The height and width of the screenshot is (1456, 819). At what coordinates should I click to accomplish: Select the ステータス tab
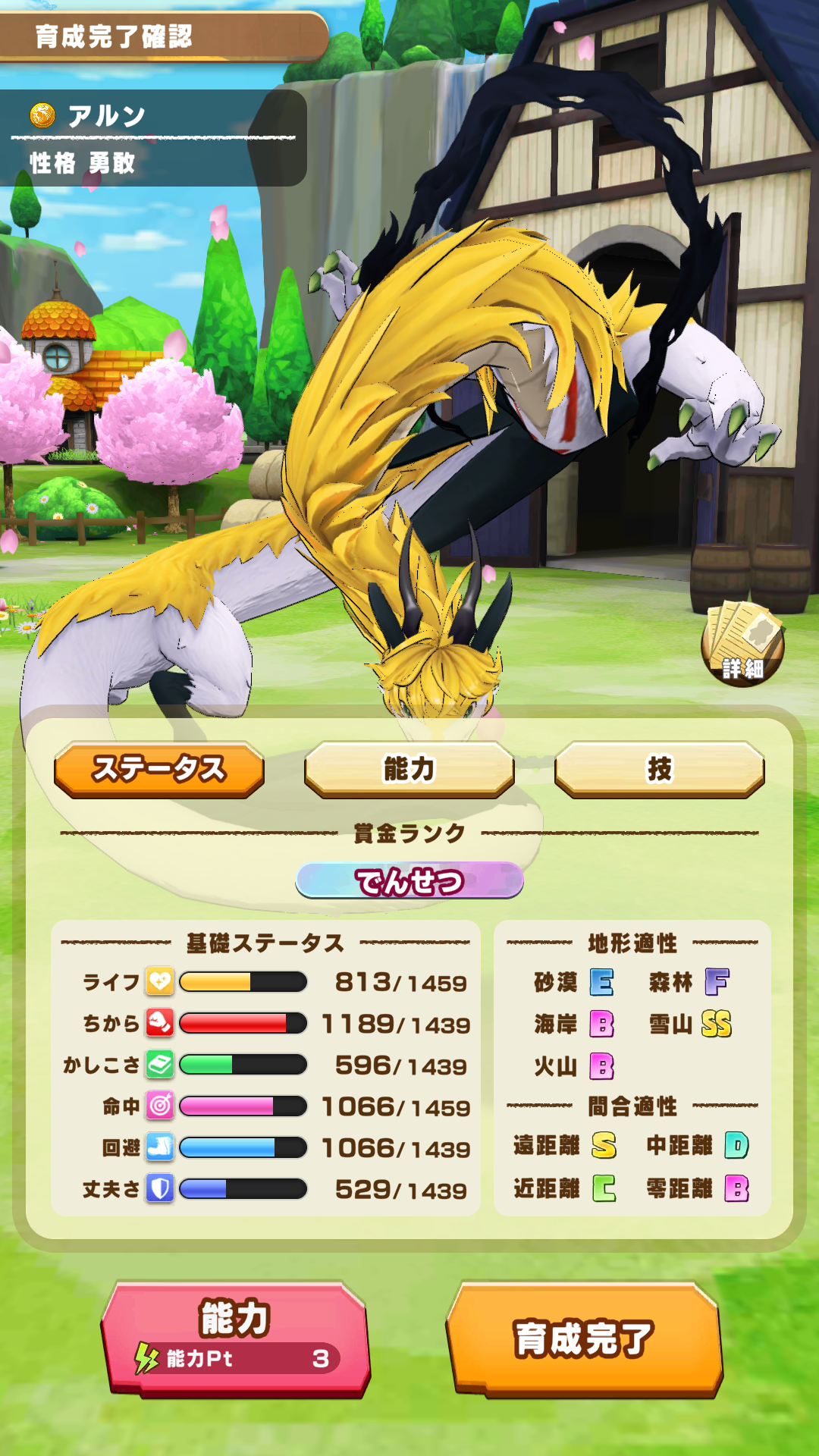tap(159, 769)
